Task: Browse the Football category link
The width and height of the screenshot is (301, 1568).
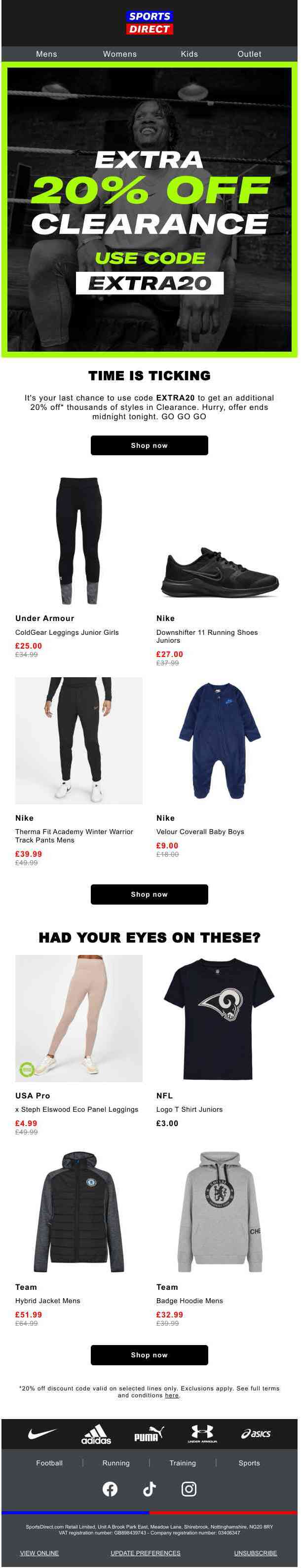Action: pyautogui.click(x=49, y=1463)
